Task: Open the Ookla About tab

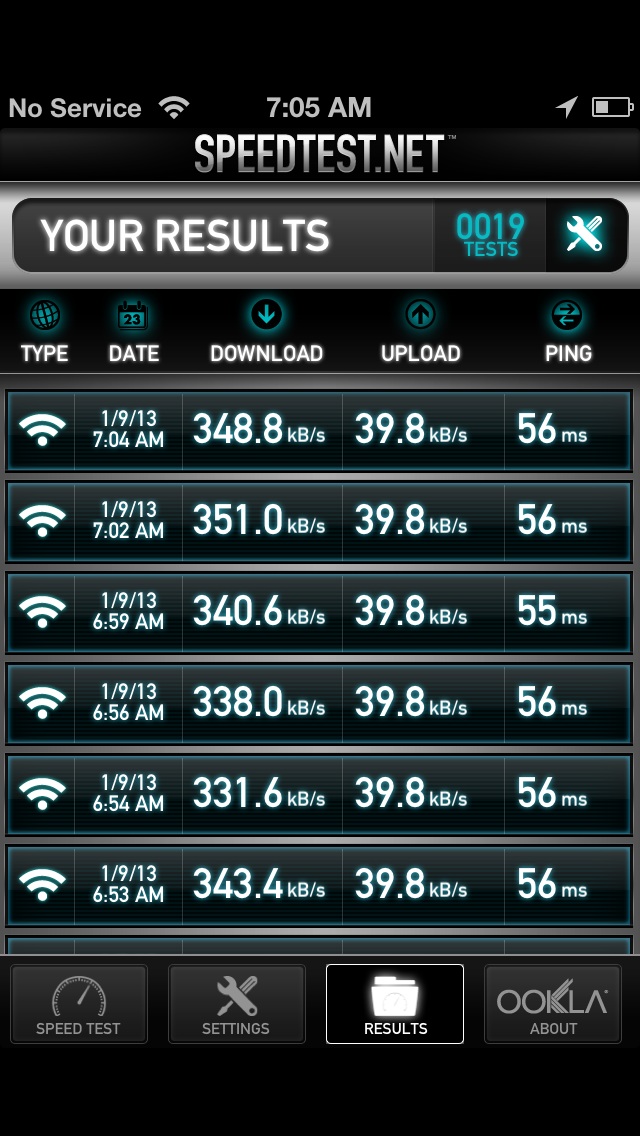Action: pos(553,1003)
